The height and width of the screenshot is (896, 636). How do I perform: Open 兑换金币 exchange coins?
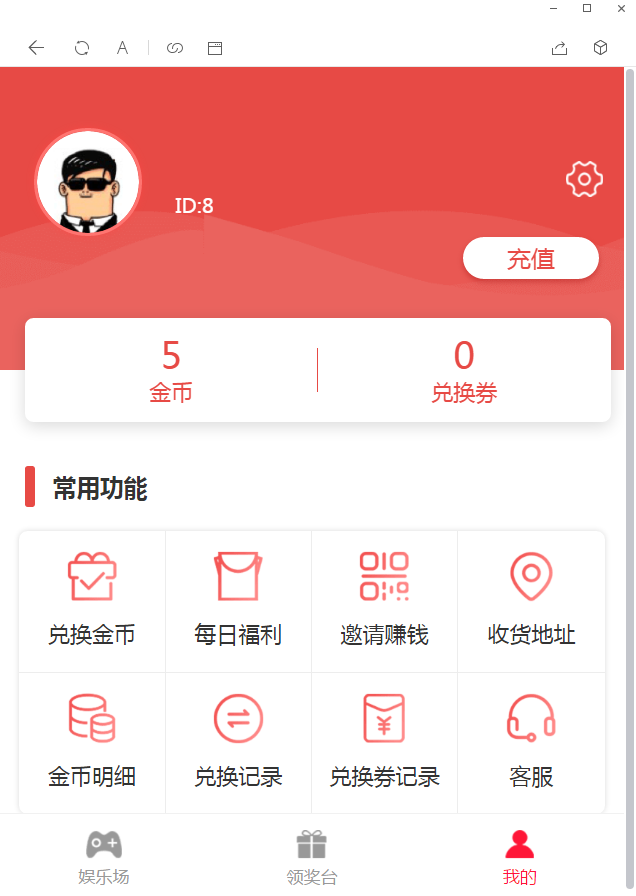pyautogui.click(x=92, y=600)
